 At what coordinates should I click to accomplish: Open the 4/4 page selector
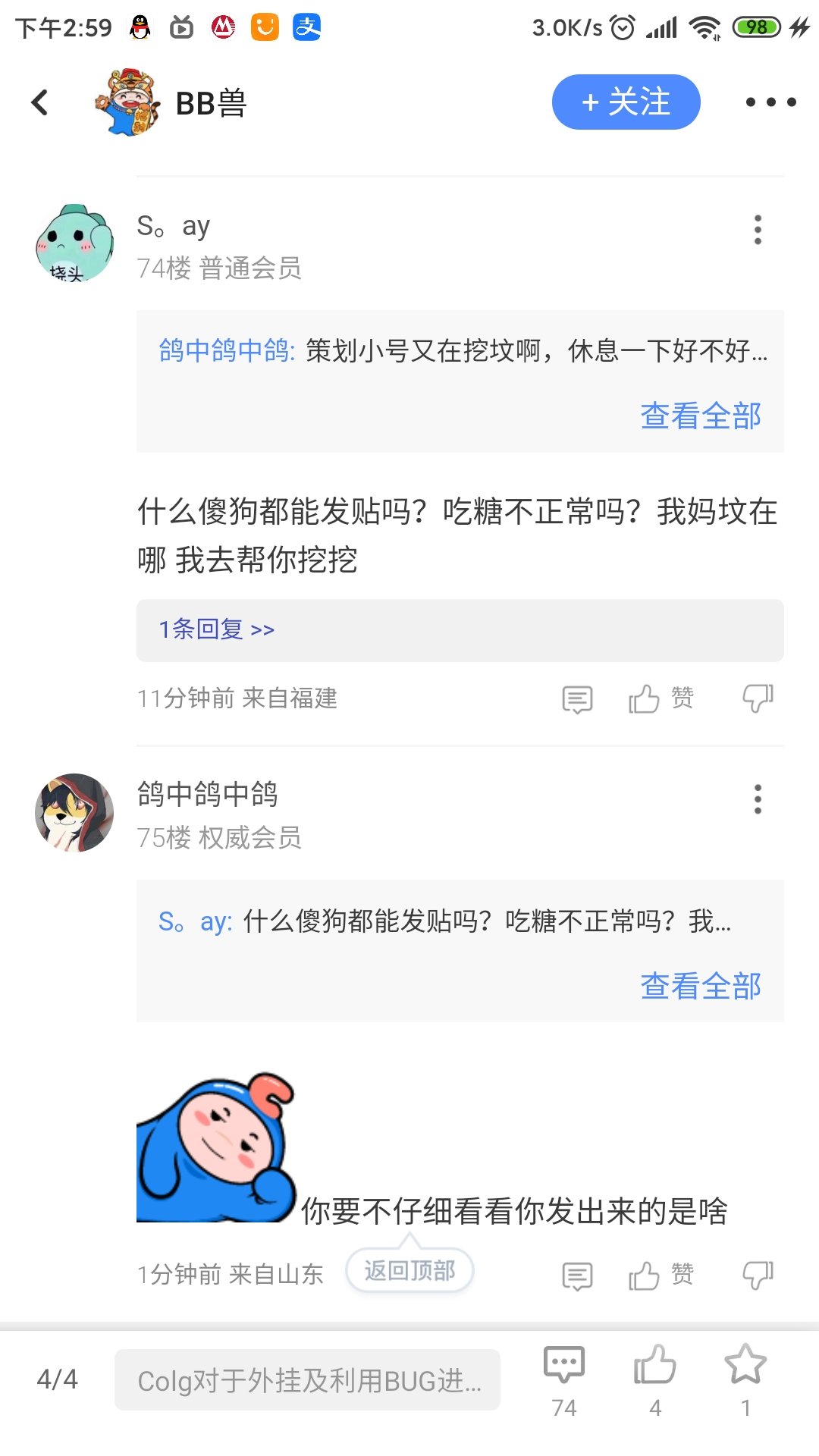pyautogui.click(x=58, y=1379)
